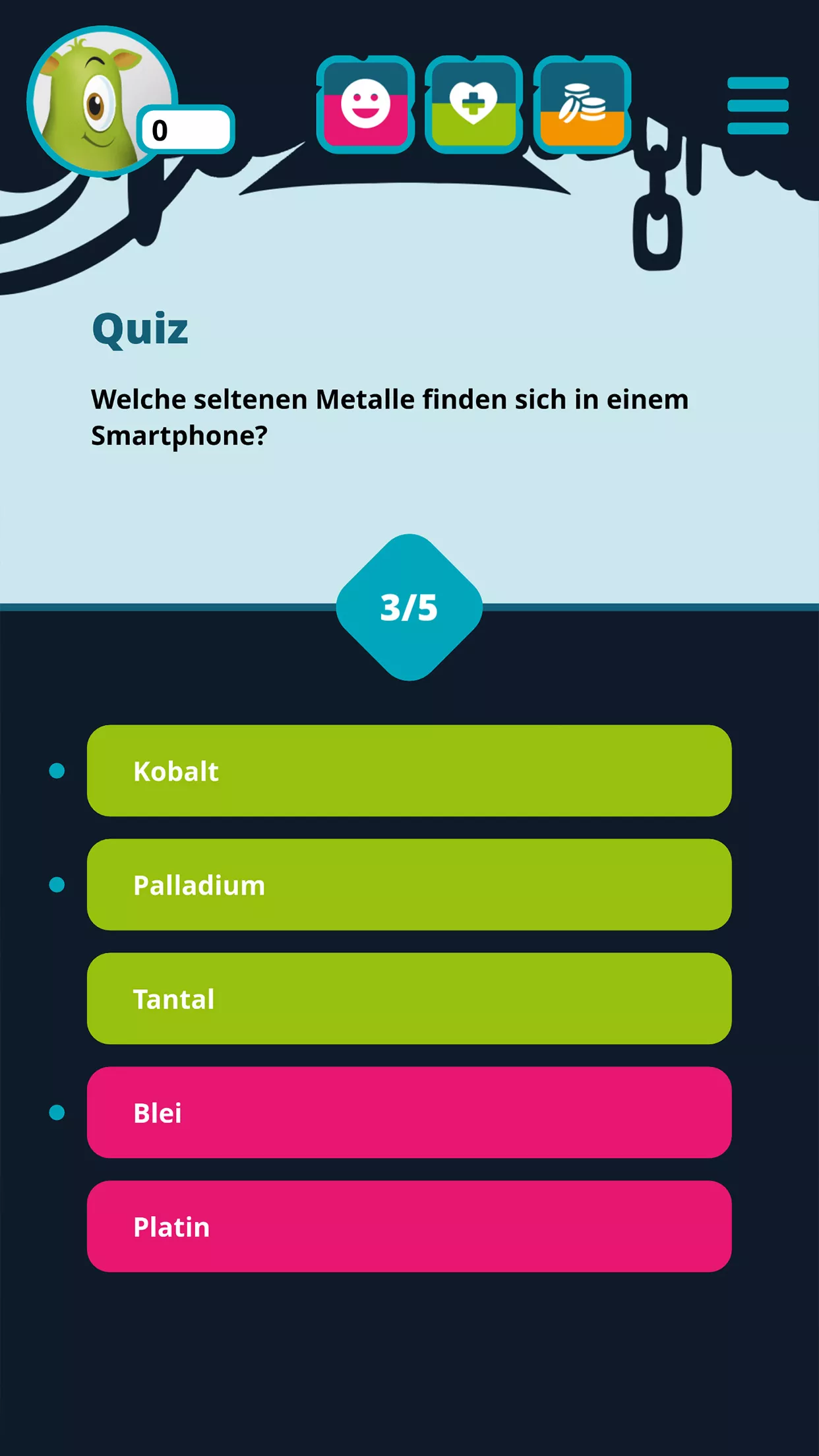
Task: Open the heart health status box
Action: tap(473, 106)
